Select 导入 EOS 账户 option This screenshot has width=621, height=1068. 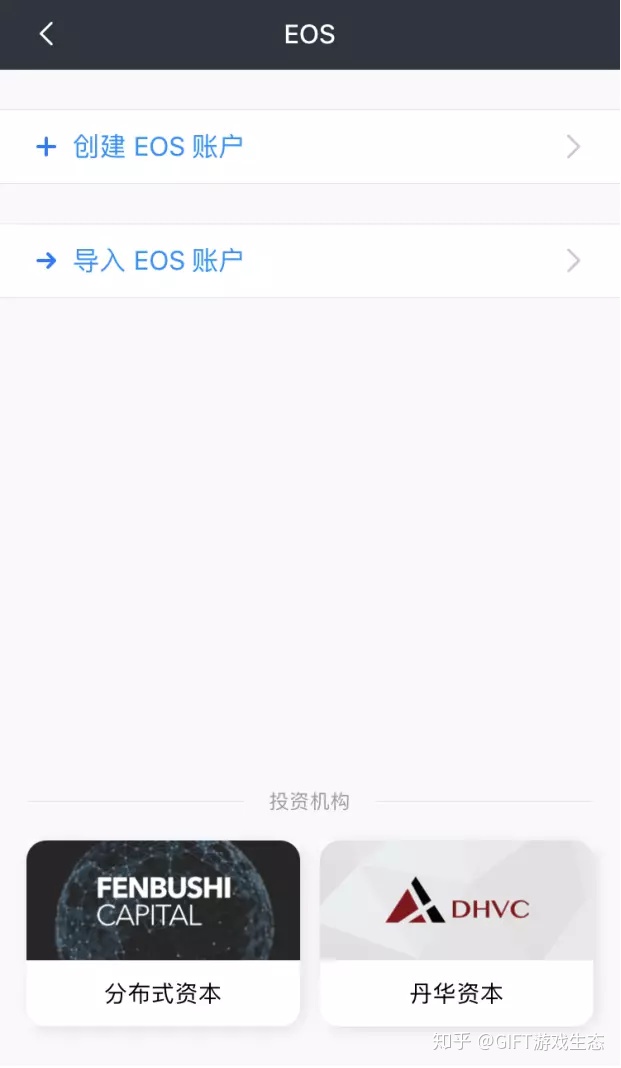click(309, 261)
